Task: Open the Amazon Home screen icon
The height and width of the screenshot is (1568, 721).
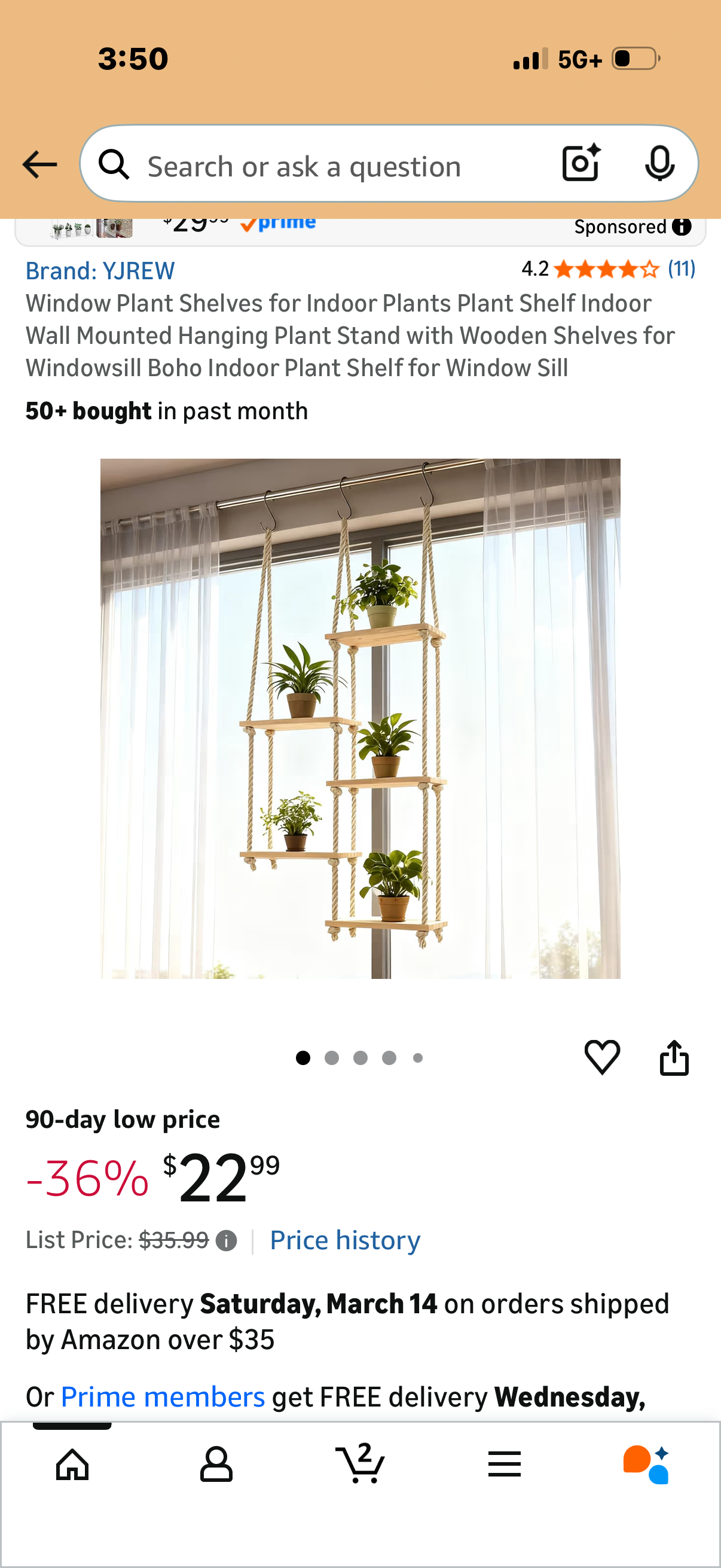Action: (72, 1465)
